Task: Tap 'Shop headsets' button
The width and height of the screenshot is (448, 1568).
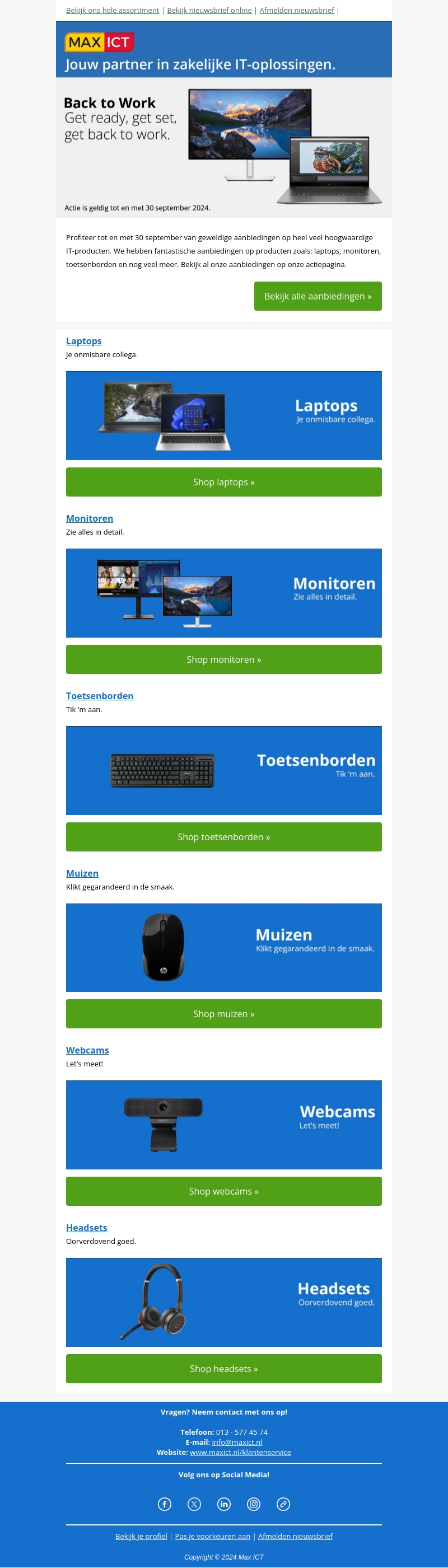Action: click(x=223, y=1368)
